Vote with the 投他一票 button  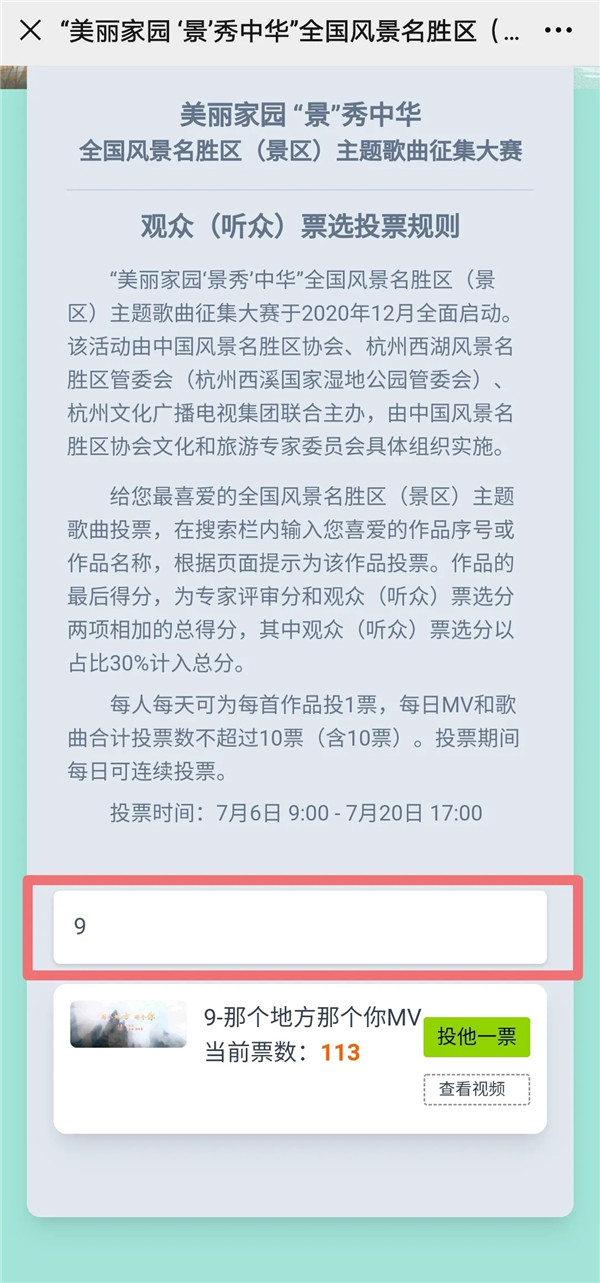pos(476,1037)
